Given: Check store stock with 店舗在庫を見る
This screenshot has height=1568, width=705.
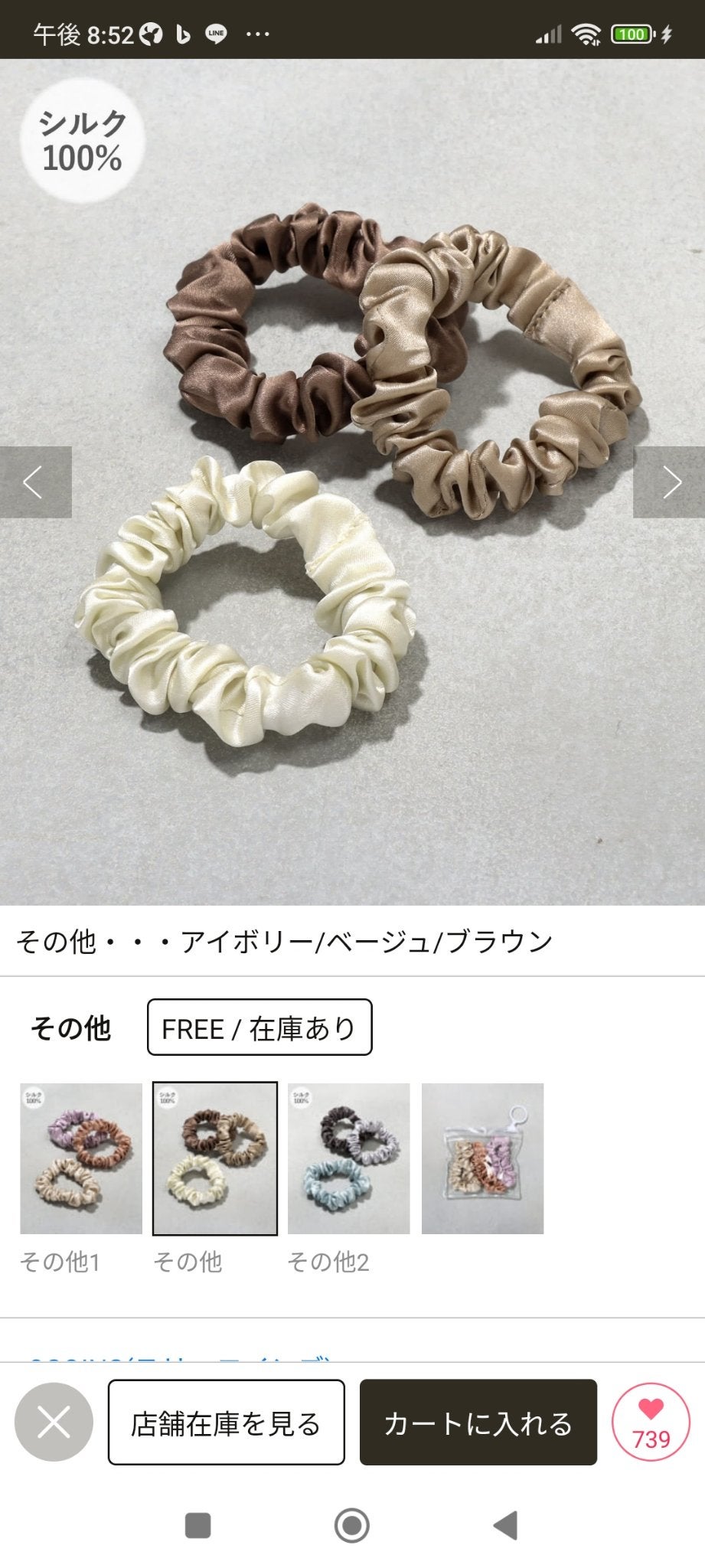Looking at the screenshot, I should (227, 1423).
